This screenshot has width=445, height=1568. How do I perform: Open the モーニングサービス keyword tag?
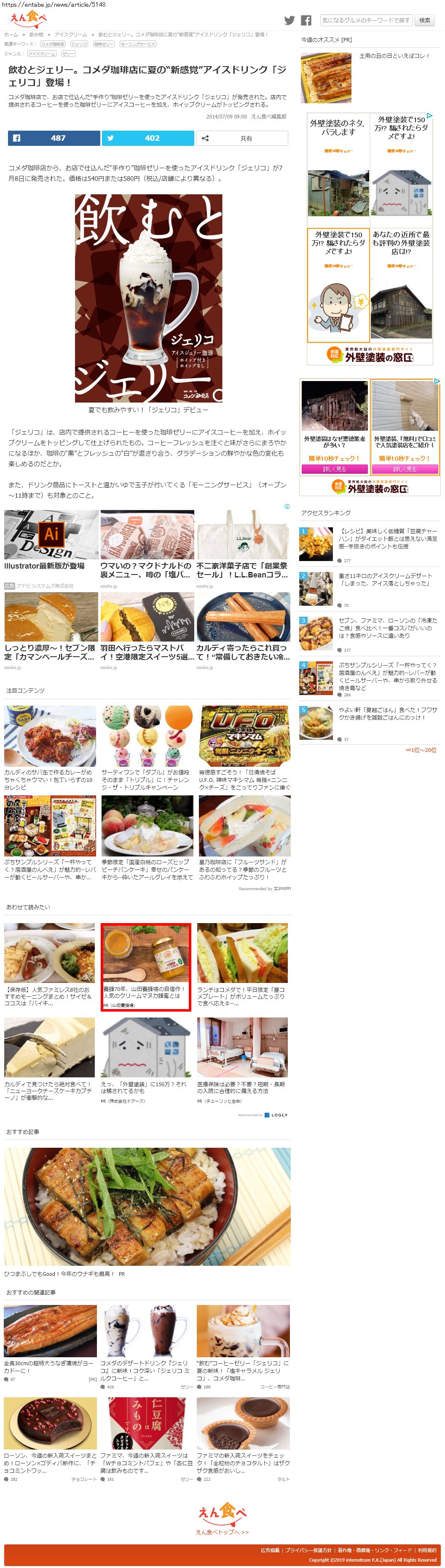pyautogui.click(x=137, y=44)
